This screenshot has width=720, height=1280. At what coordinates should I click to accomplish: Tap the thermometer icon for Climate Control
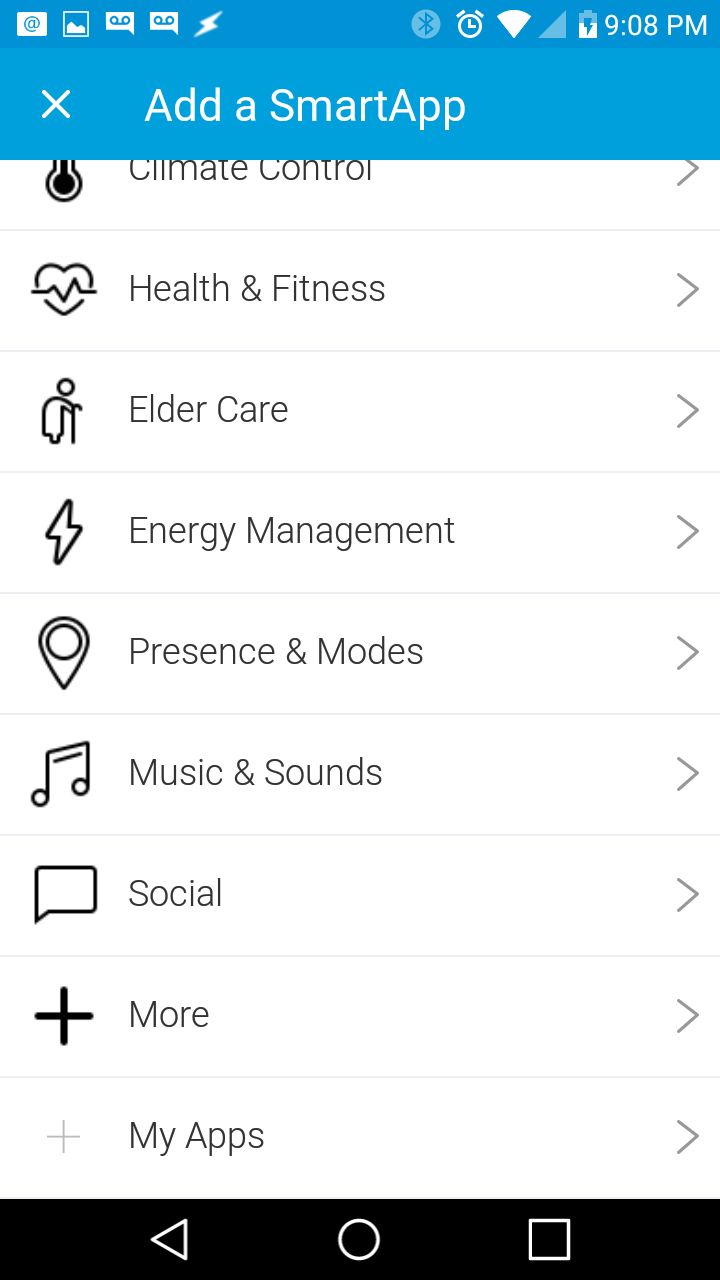coord(63,178)
